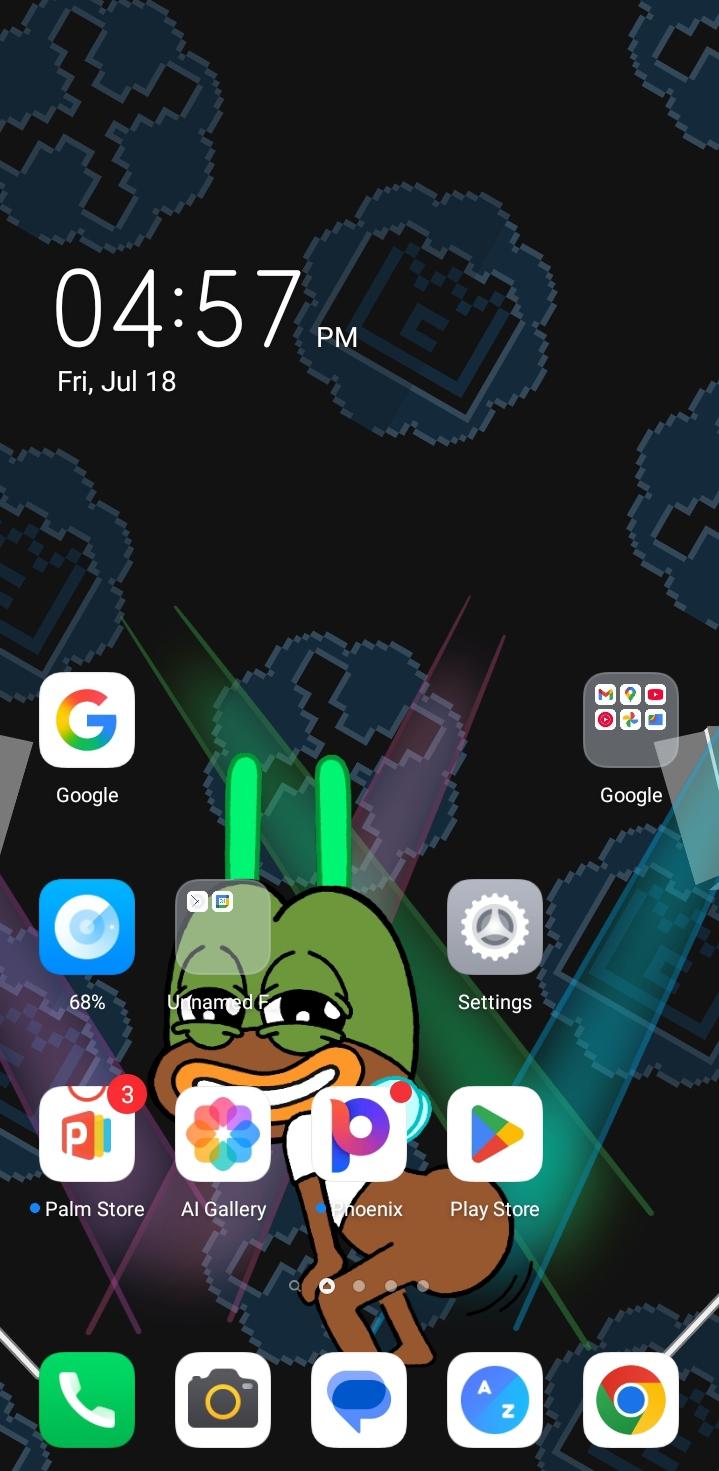Open the Phone dialer
Screen dimensions: 719x1471
[87, 1400]
